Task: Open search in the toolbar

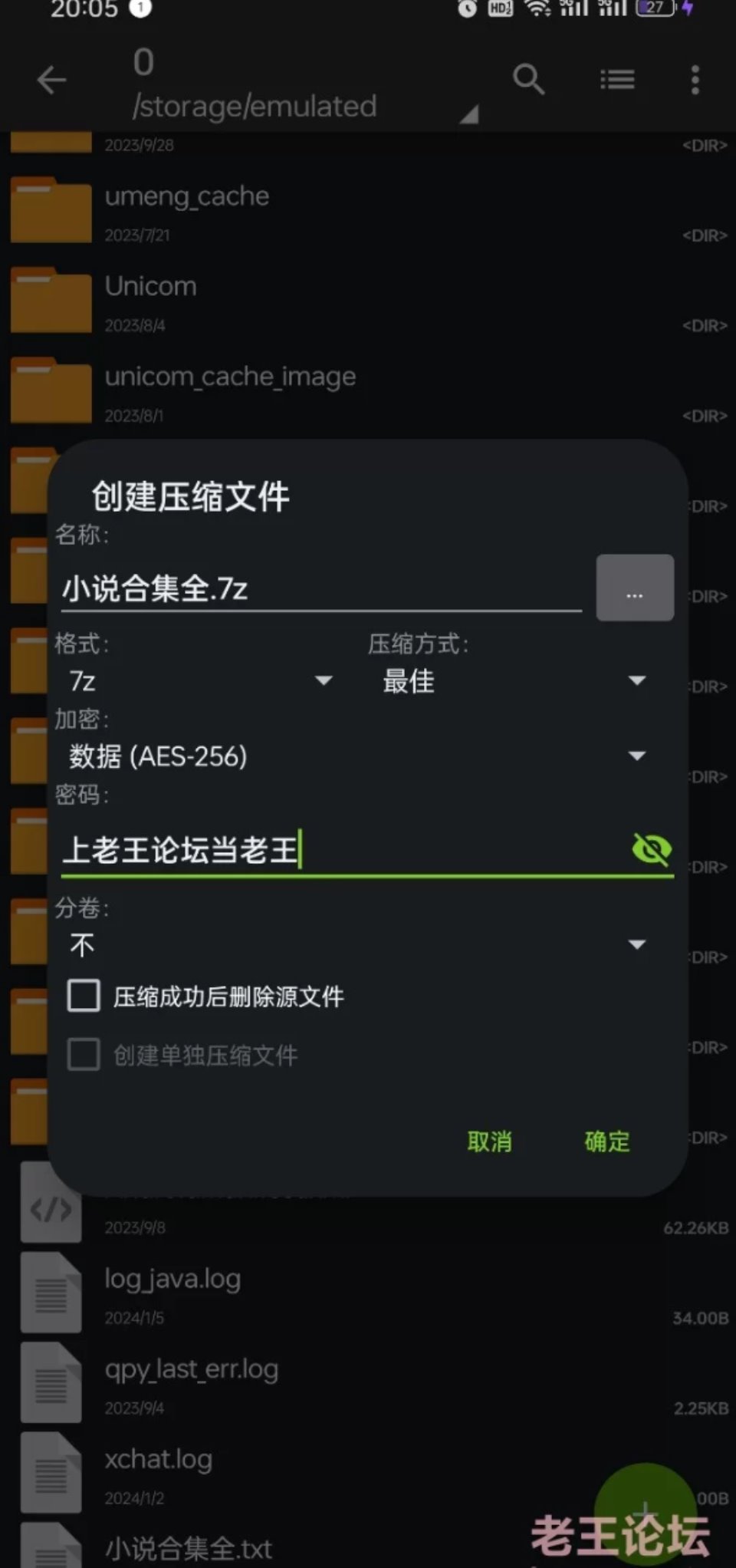Action: pos(528,80)
